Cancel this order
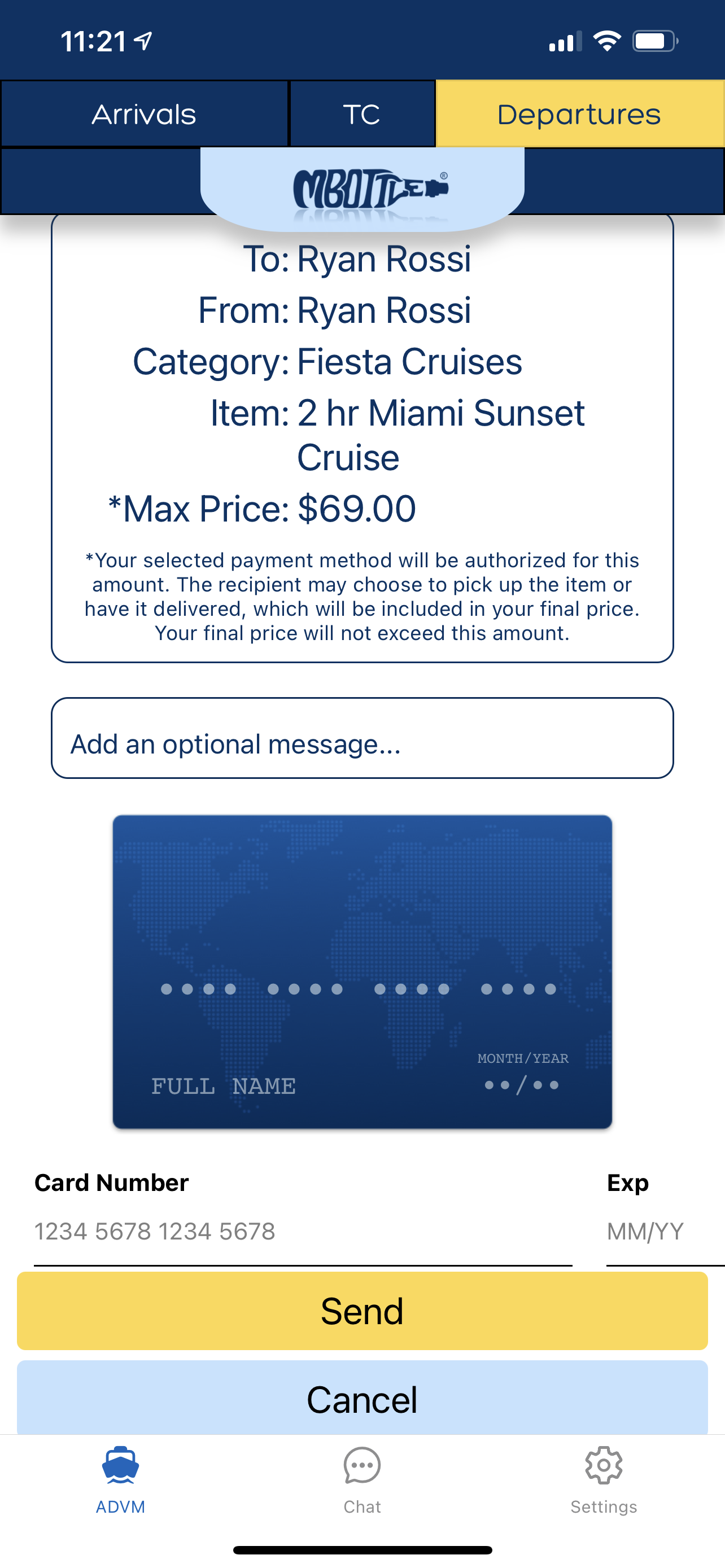The width and height of the screenshot is (725, 1568). [362, 1398]
